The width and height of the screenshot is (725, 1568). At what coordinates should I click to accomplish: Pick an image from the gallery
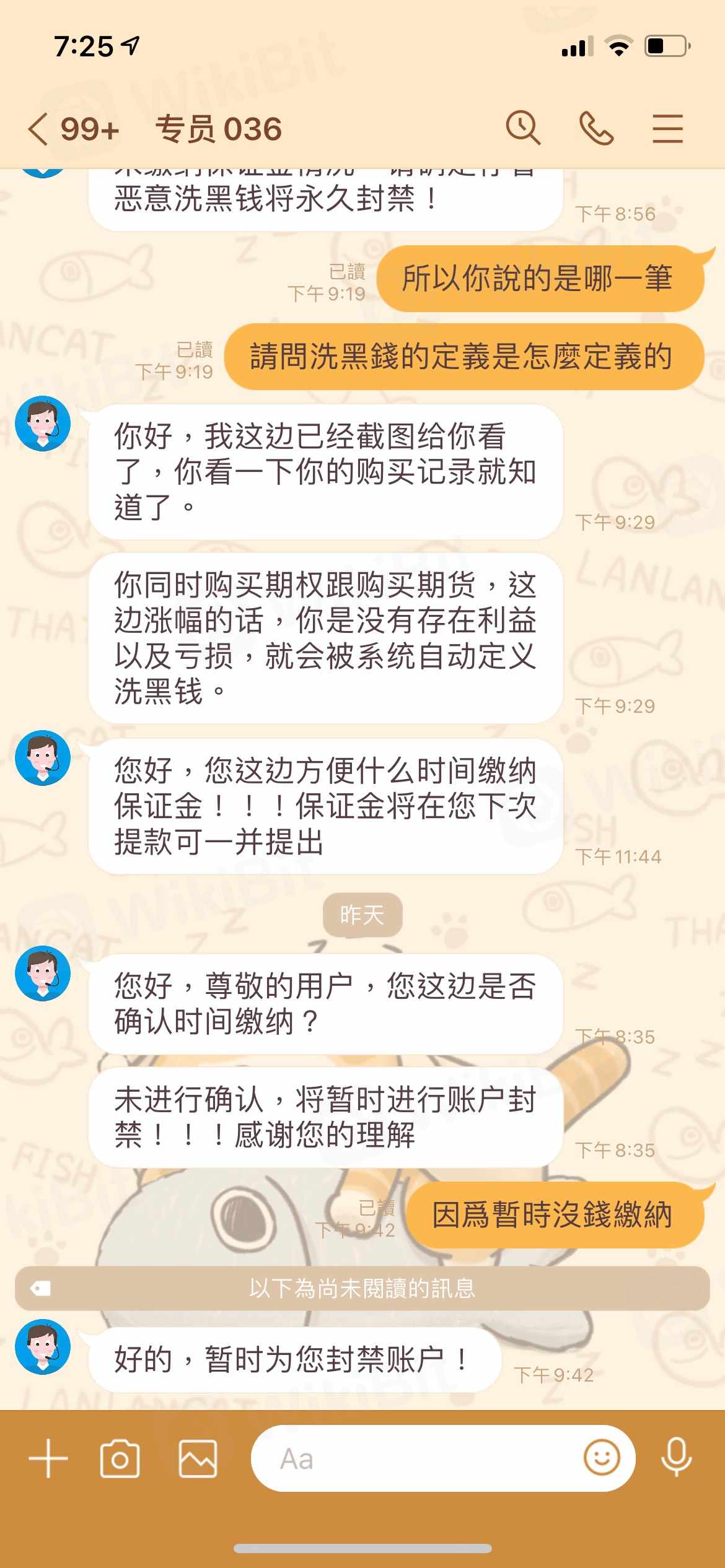pyautogui.click(x=198, y=1458)
